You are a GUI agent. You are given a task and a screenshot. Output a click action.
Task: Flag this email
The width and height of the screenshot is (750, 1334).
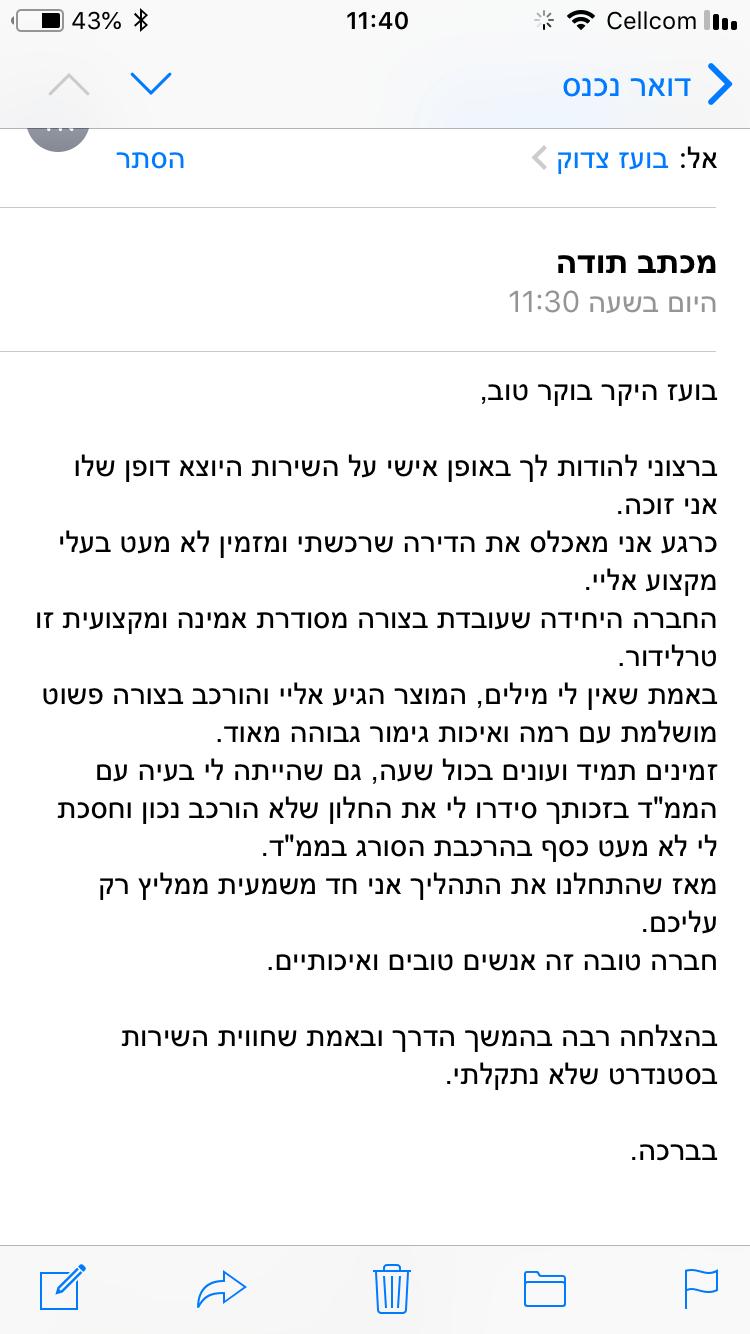697,1288
